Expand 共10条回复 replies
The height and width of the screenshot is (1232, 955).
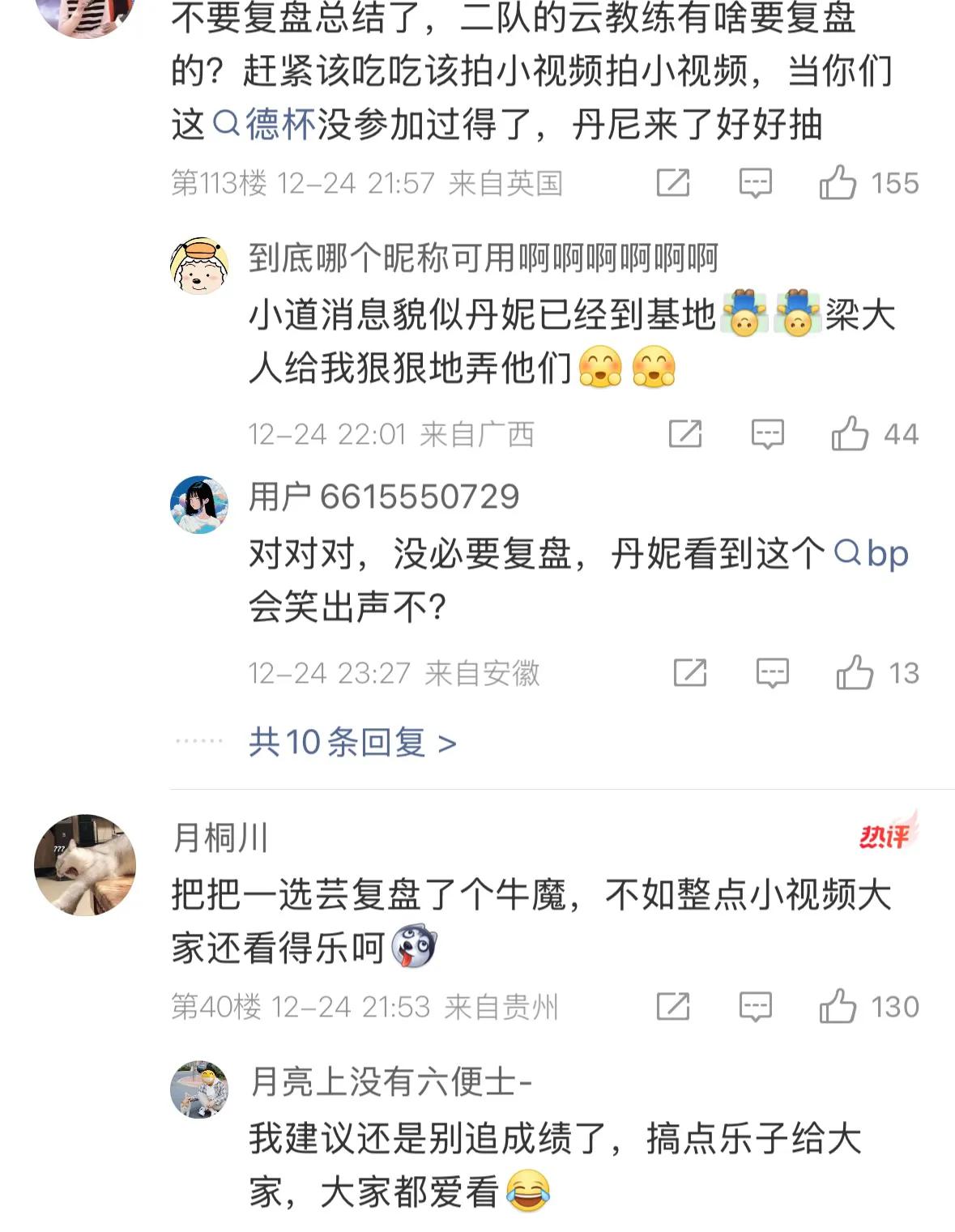point(352,742)
